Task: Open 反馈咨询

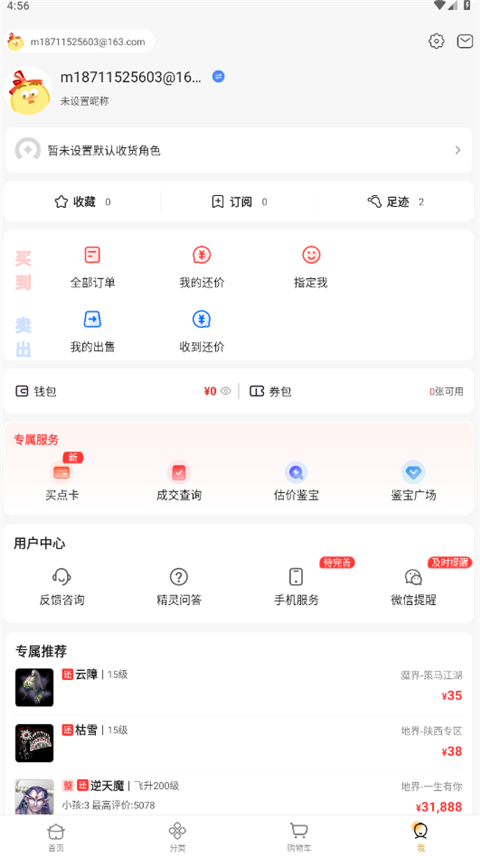Action: (62, 587)
